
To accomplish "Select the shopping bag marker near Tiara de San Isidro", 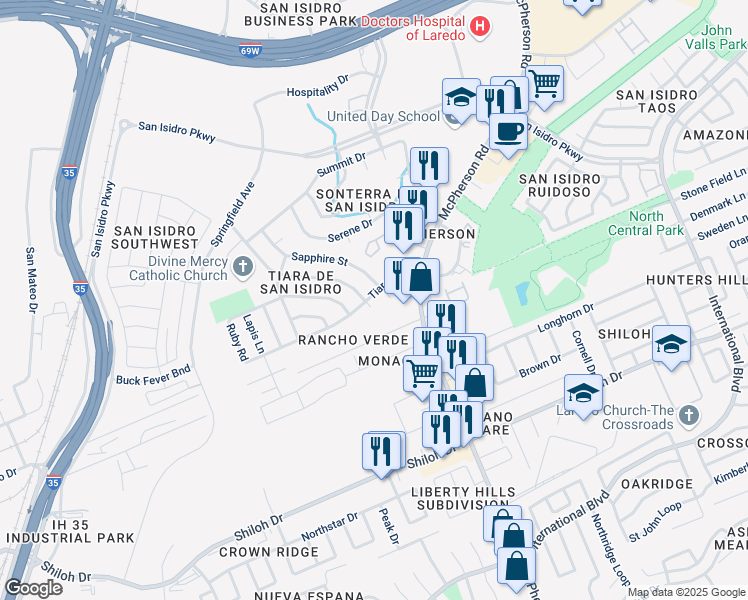I will (x=421, y=277).
